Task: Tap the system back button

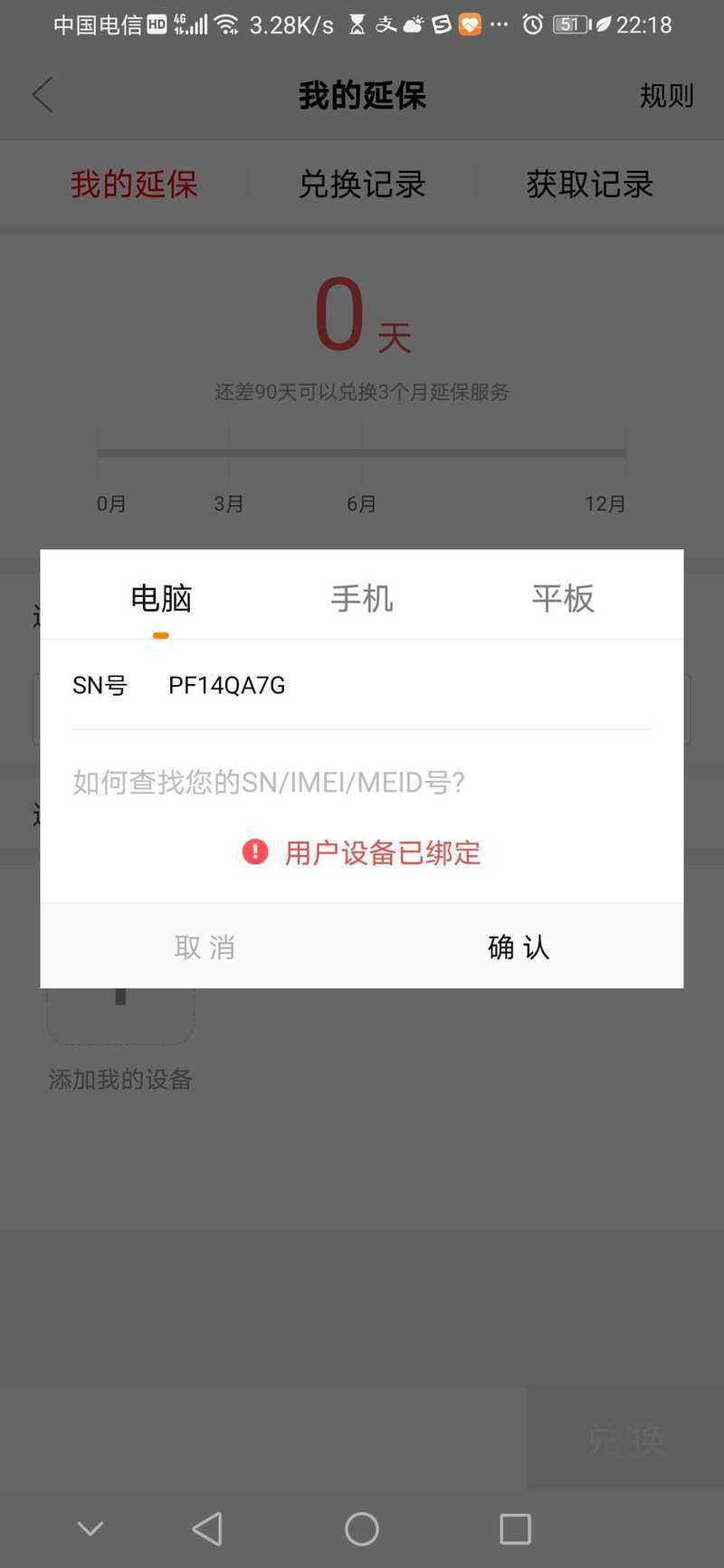Action: pos(208,1529)
